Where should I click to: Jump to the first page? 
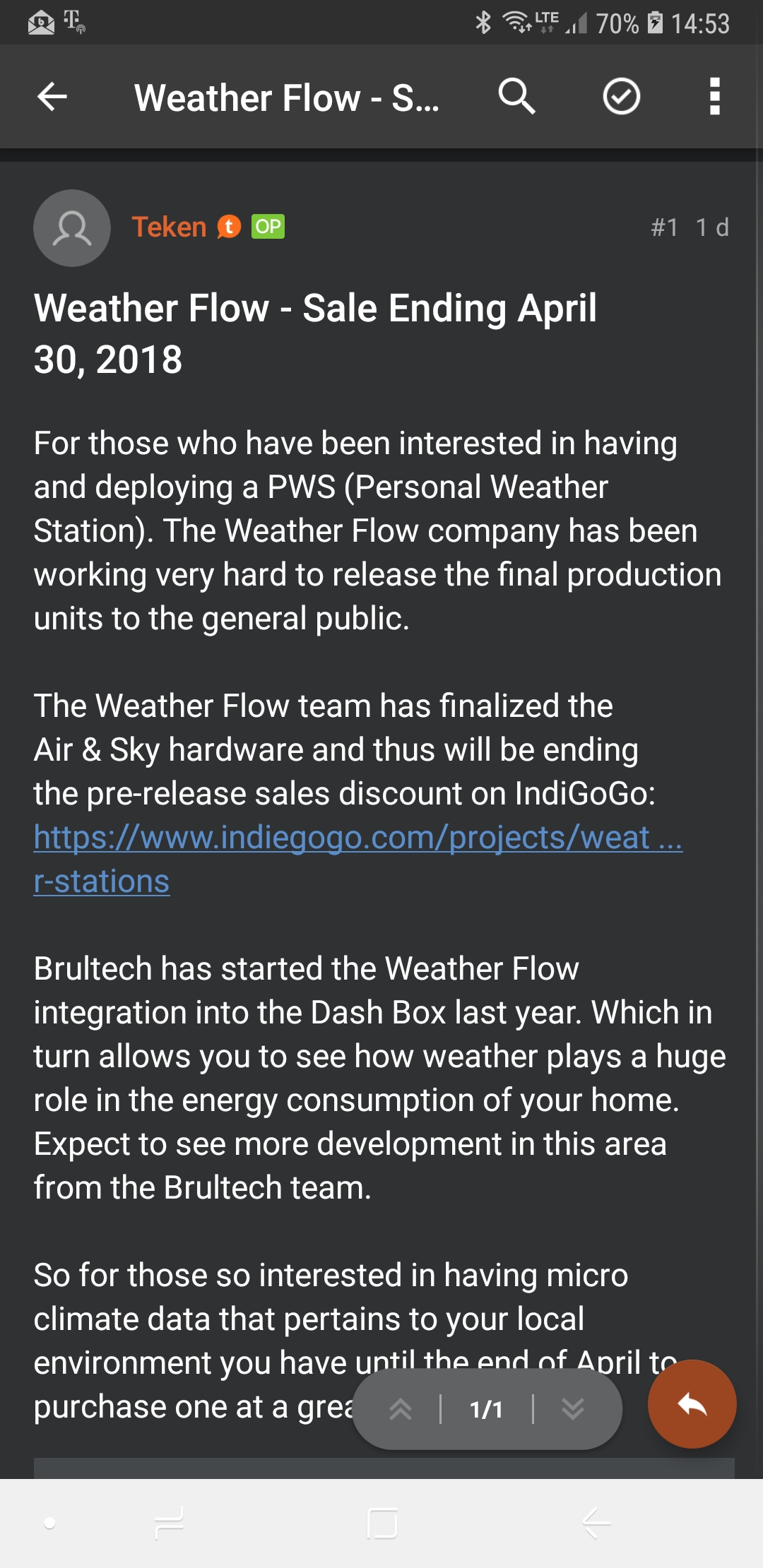coord(401,1409)
